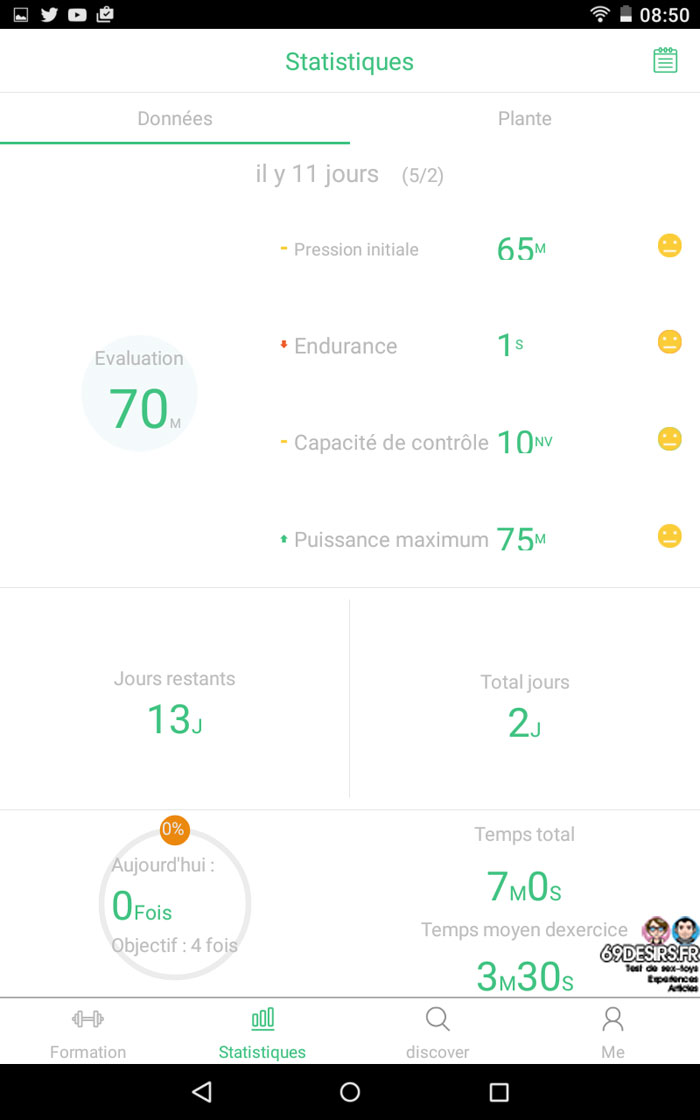This screenshot has height=1120, width=700.
Task: Switch to the Plante tab
Action: (x=524, y=119)
